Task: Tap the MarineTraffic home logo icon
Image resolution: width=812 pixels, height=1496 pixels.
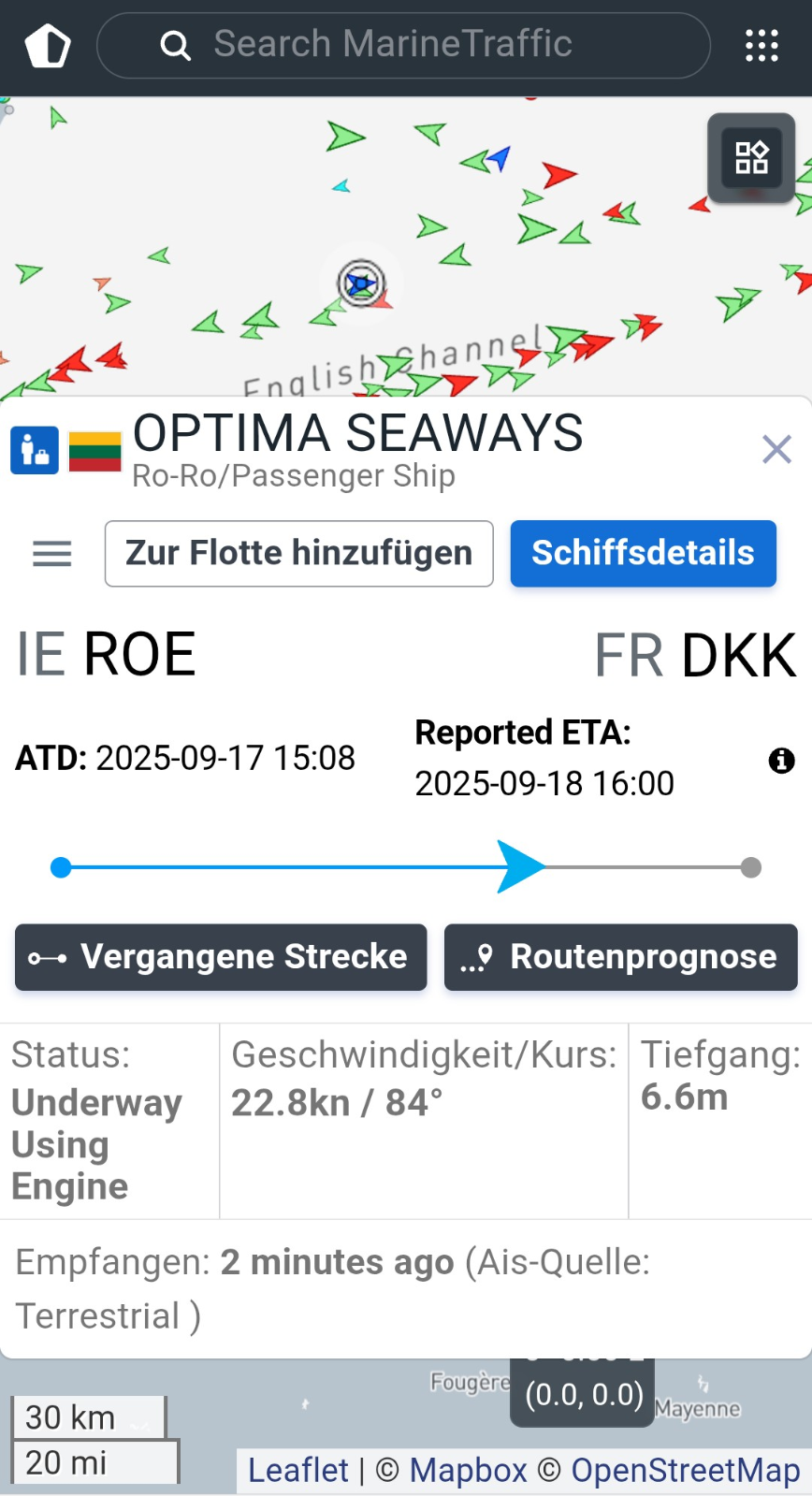Action: [x=48, y=45]
